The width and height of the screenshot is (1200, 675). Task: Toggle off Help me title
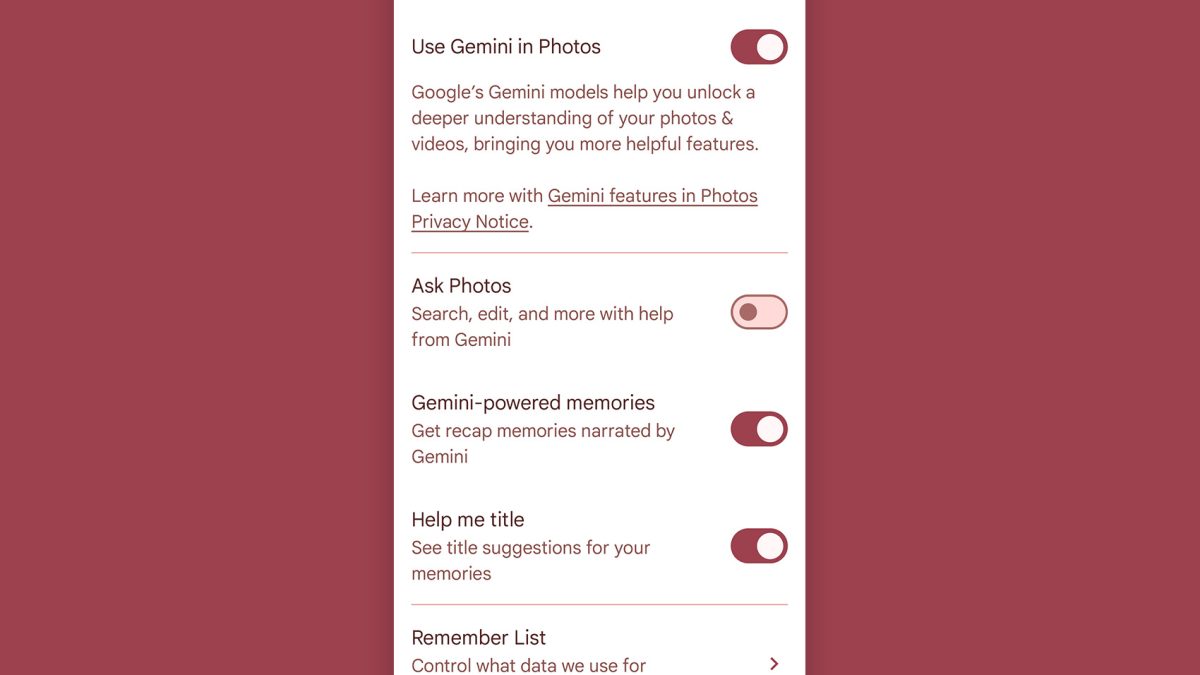click(x=758, y=546)
